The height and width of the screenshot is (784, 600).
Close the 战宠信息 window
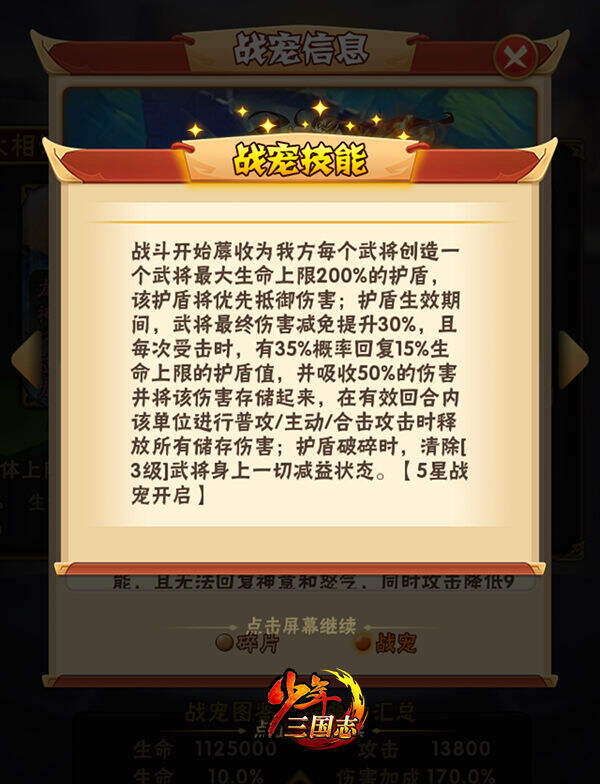click(x=516, y=57)
